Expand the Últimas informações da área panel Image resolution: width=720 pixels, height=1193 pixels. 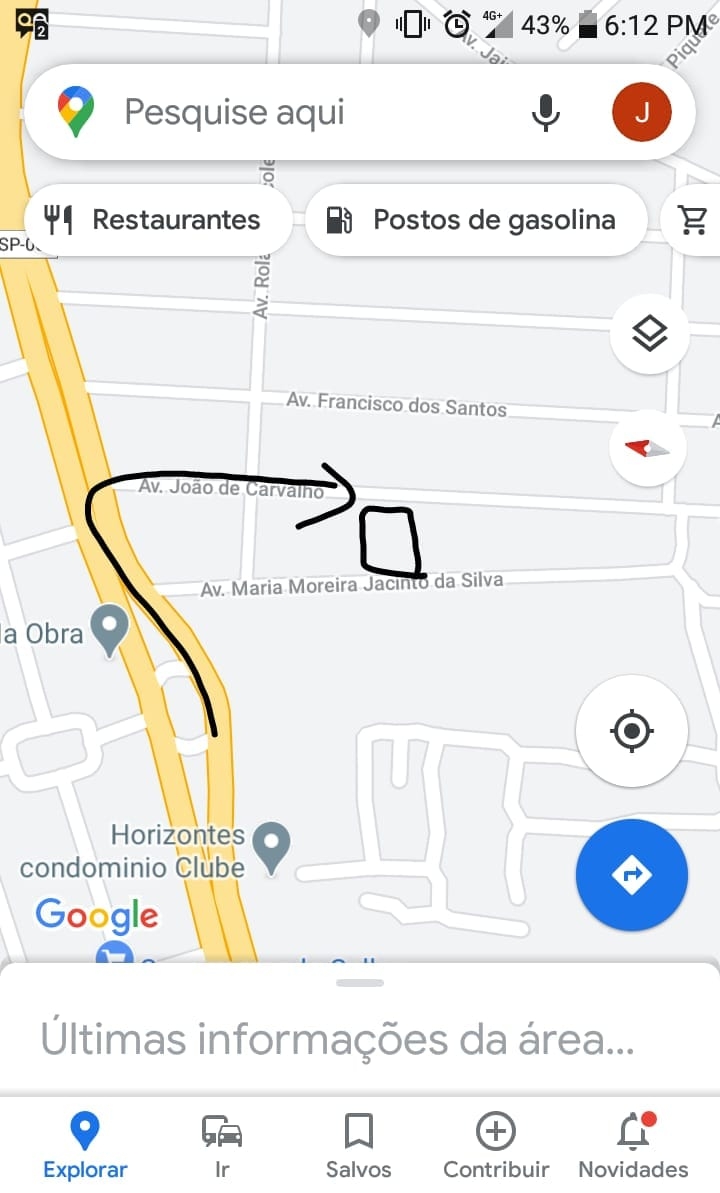[x=360, y=1029]
